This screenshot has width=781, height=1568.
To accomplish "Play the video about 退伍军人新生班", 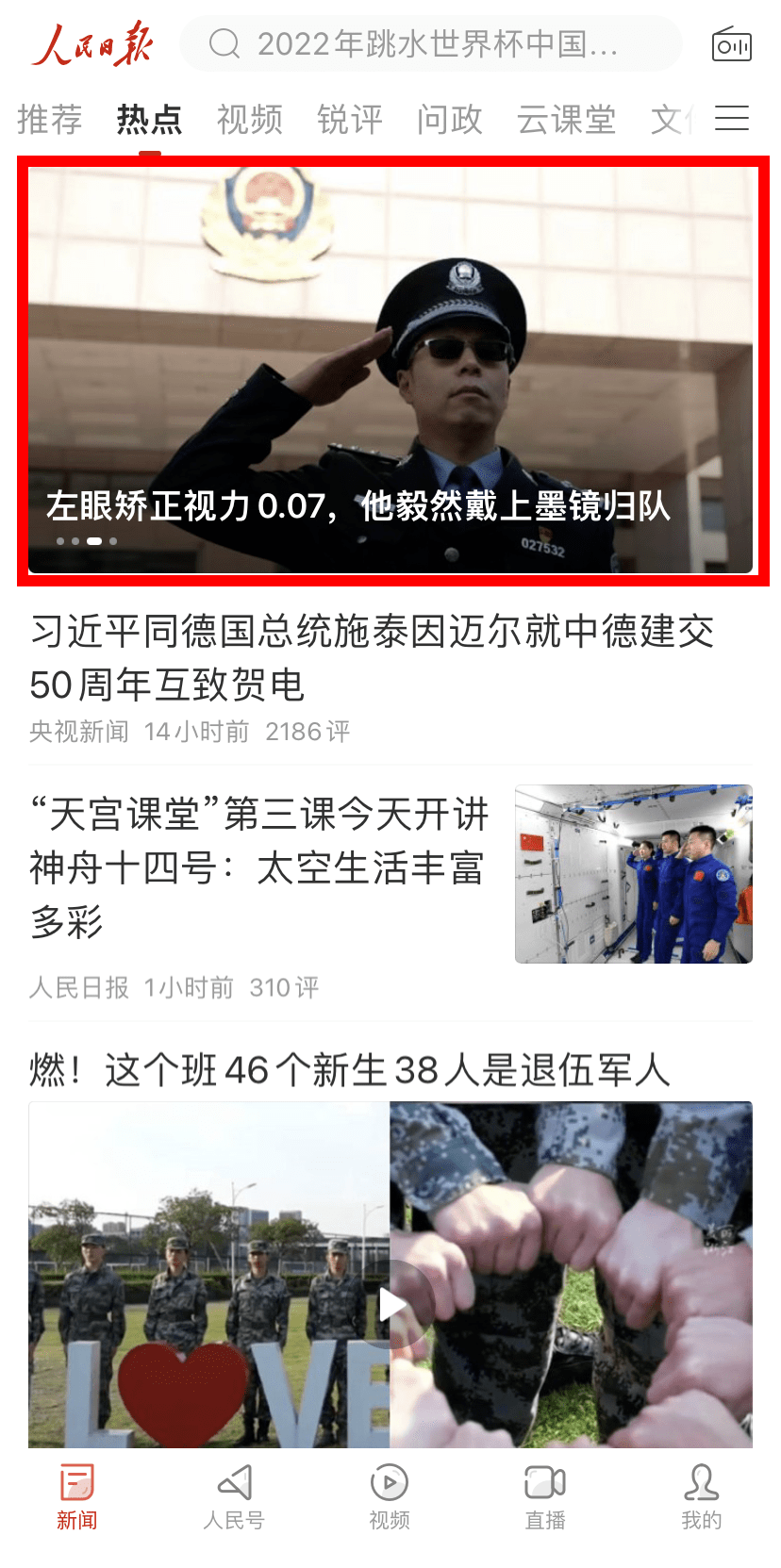I will 391,1305.
